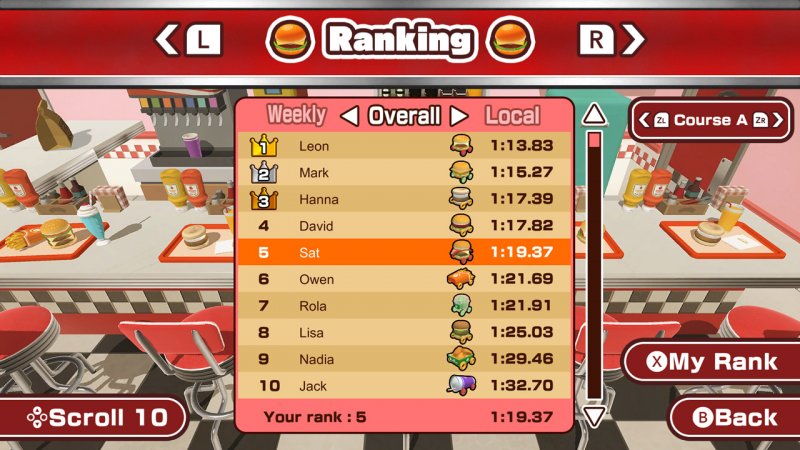
Task: Tap the right arrow beside Overall
Action: click(x=458, y=116)
